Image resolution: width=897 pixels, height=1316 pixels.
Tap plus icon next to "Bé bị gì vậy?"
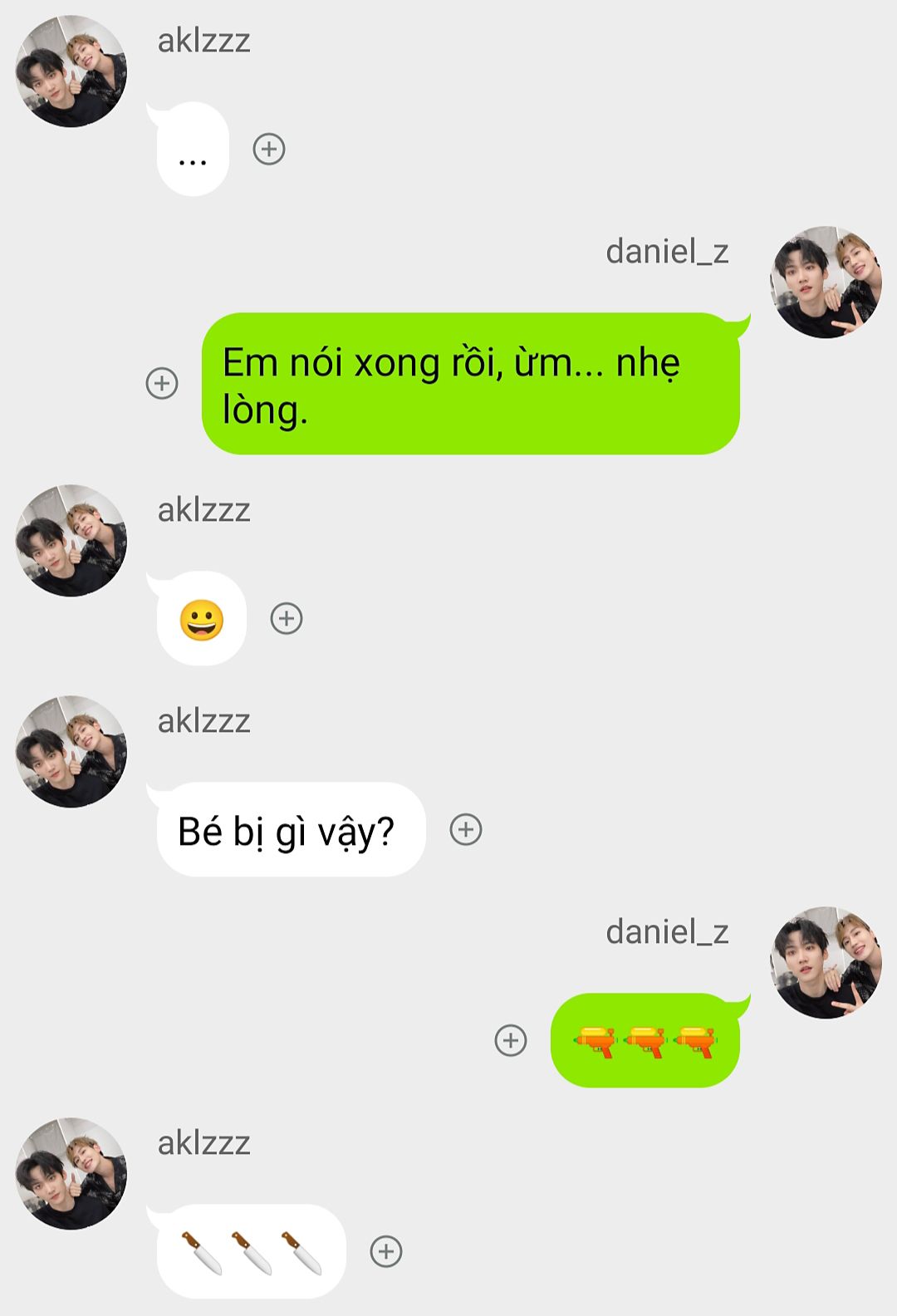point(465,829)
